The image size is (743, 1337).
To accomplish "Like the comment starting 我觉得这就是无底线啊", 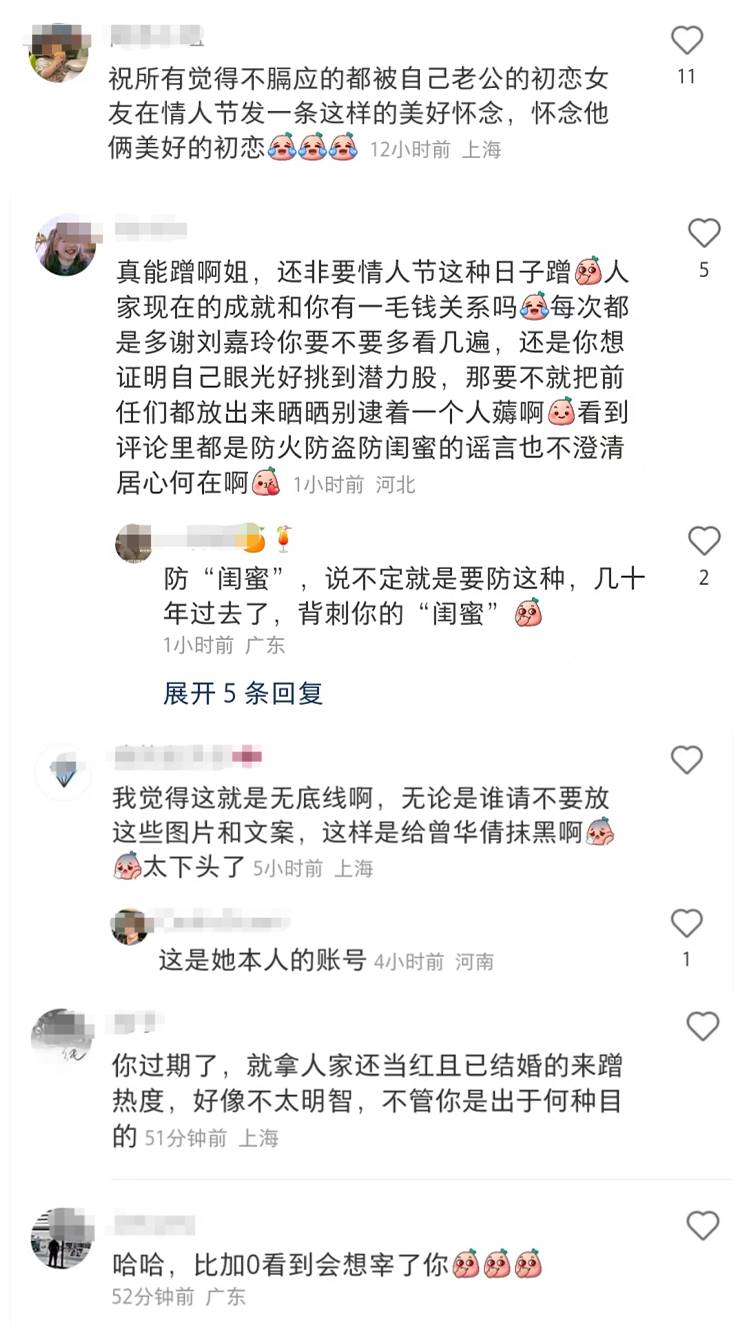I will coord(686,761).
